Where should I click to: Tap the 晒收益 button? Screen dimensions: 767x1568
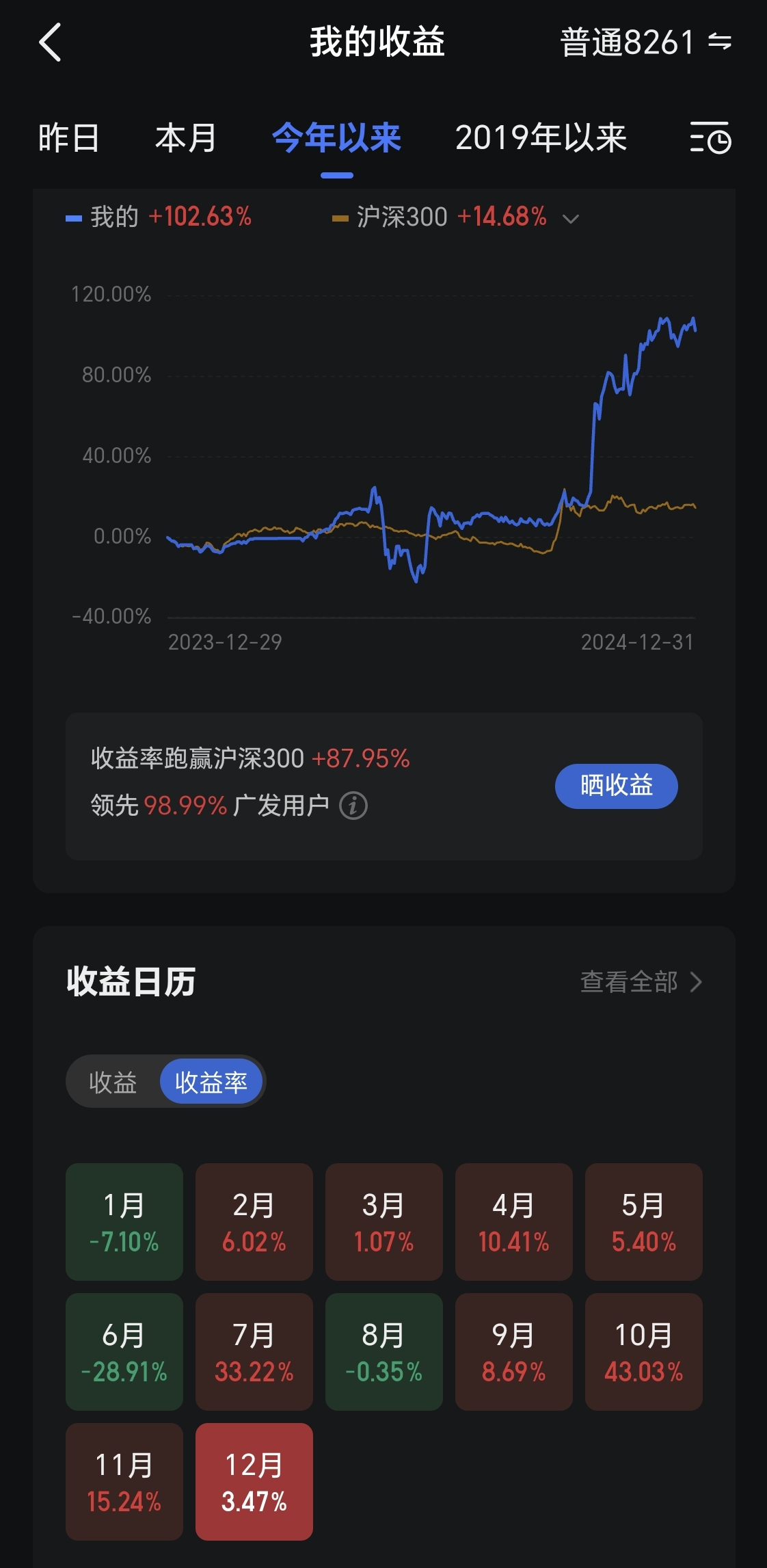click(616, 786)
